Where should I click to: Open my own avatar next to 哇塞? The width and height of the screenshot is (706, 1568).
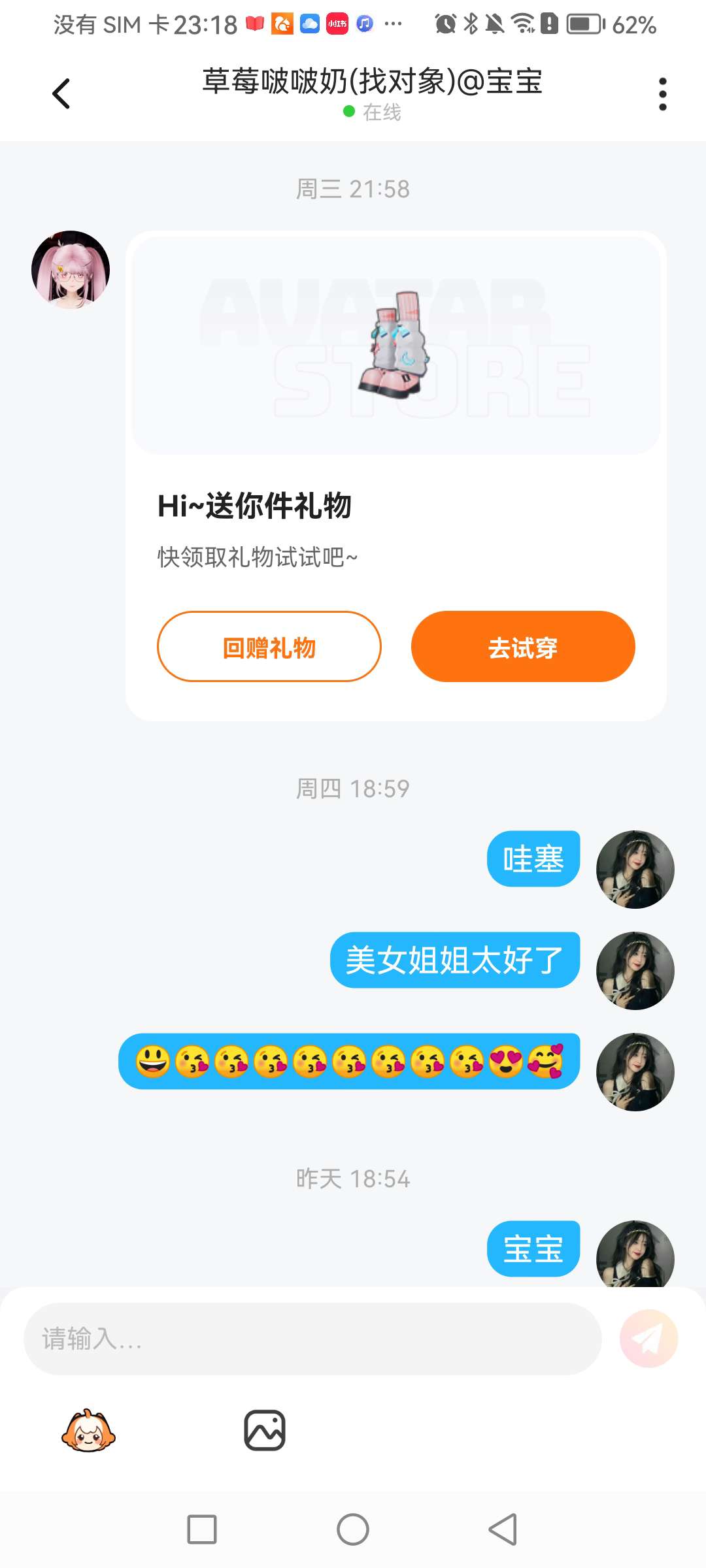pyautogui.click(x=635, y=869)
